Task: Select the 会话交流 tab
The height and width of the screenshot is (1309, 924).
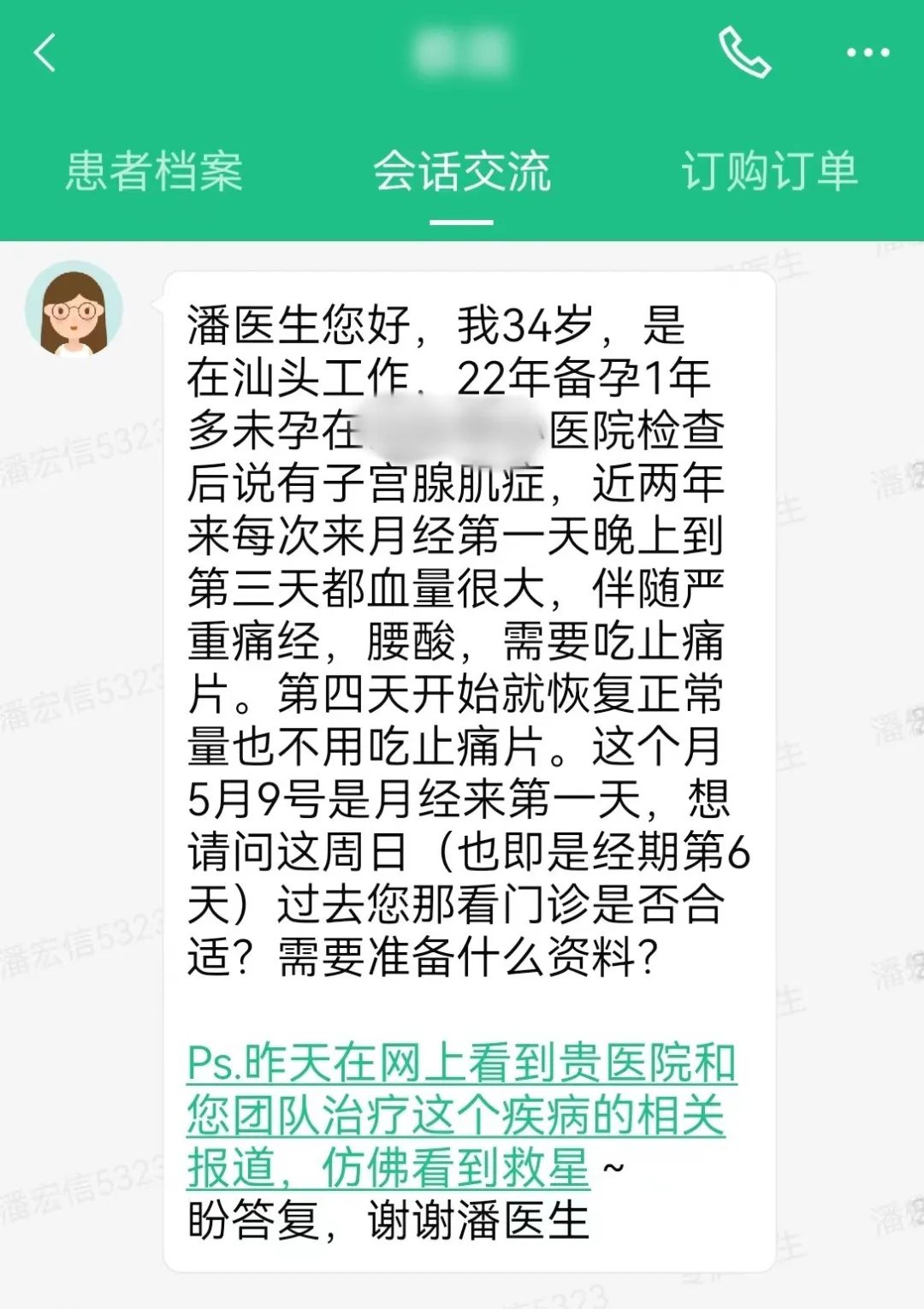Action: [x=462, y=171]
